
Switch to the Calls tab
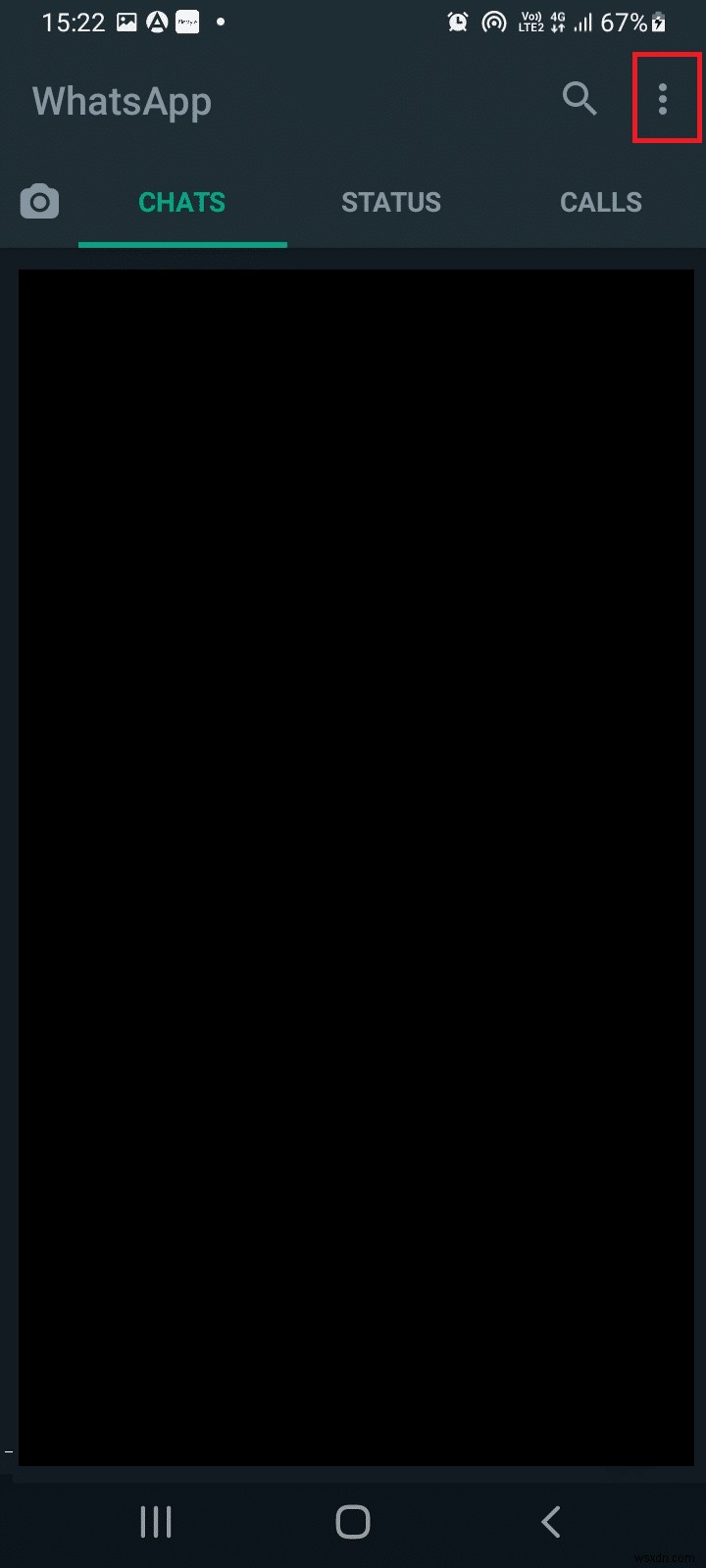601,202
